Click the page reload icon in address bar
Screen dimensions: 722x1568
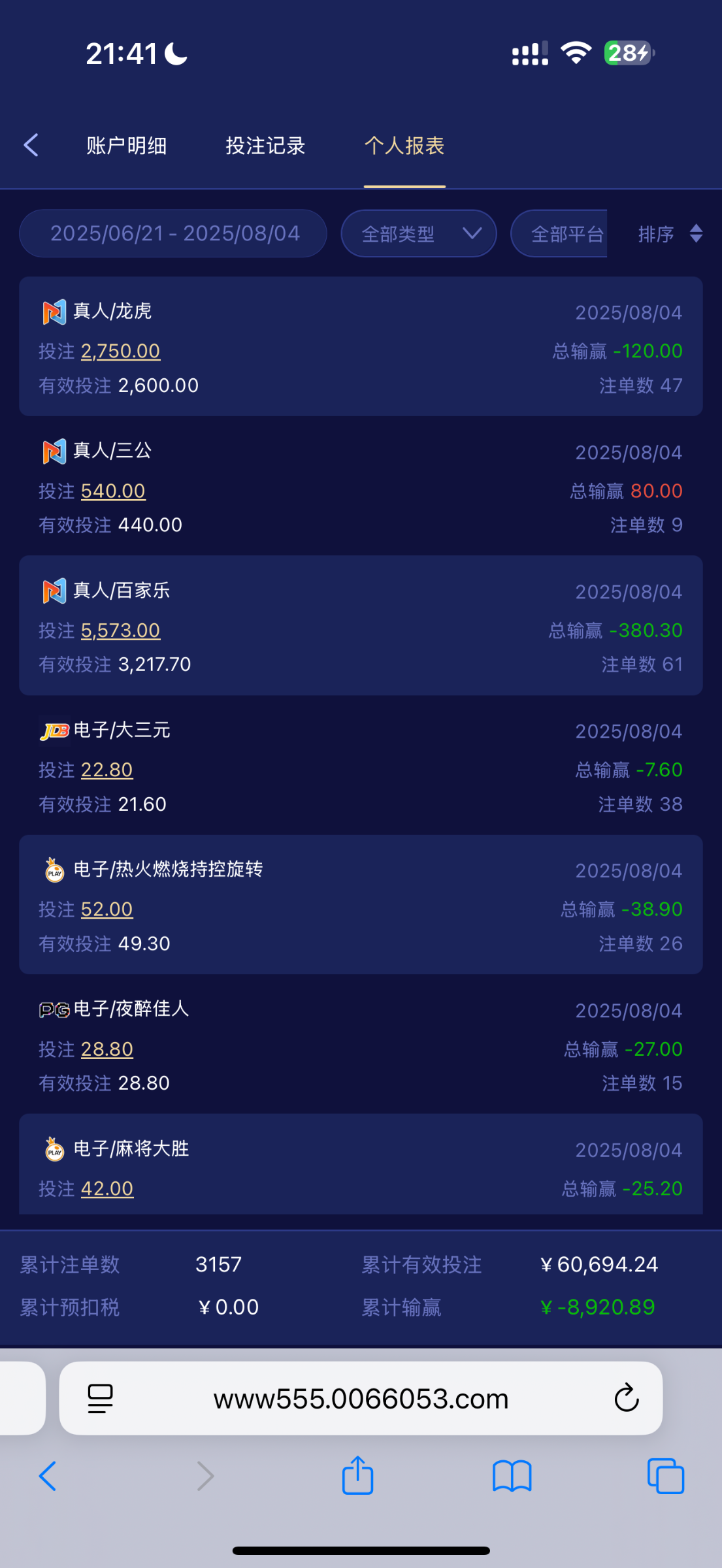627,1399
